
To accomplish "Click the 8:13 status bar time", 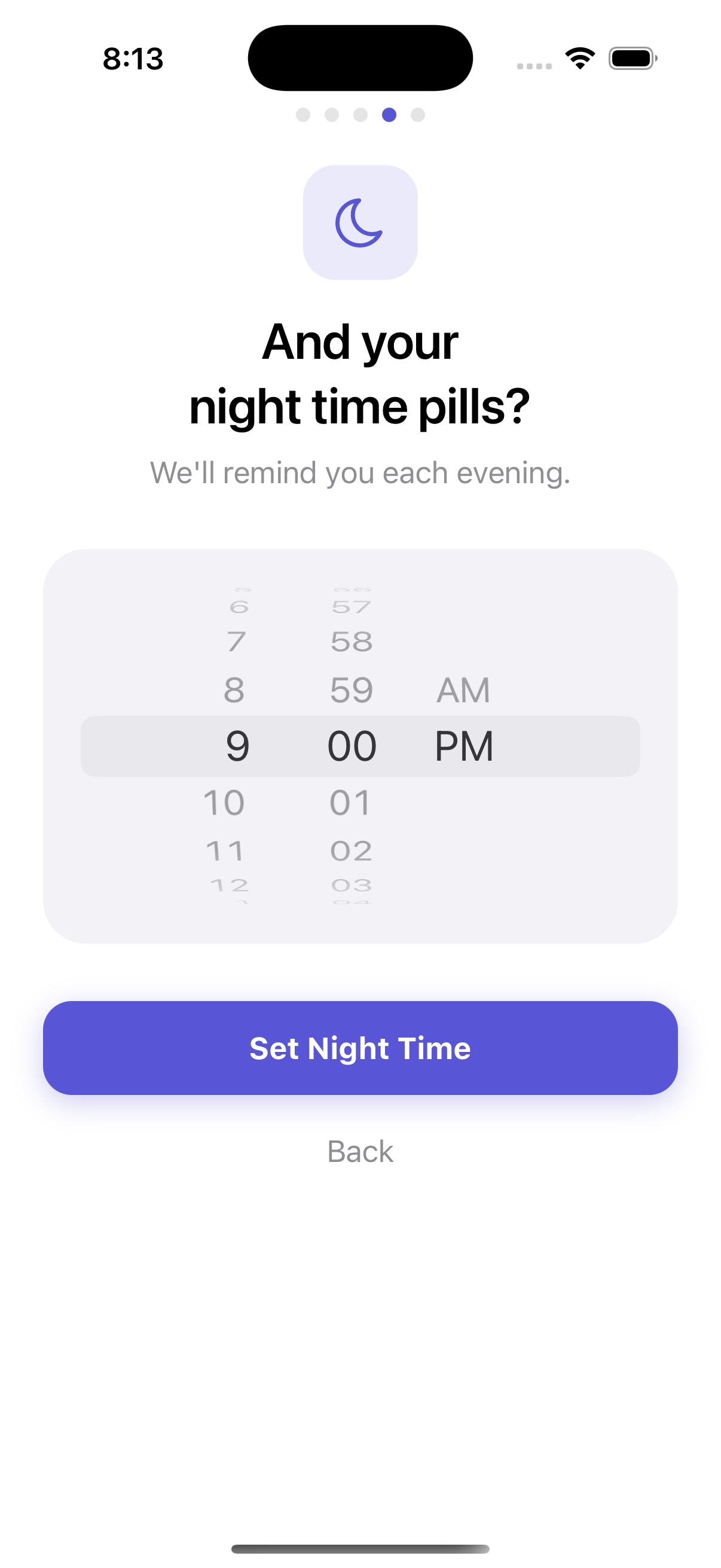I will pos(133,59).
